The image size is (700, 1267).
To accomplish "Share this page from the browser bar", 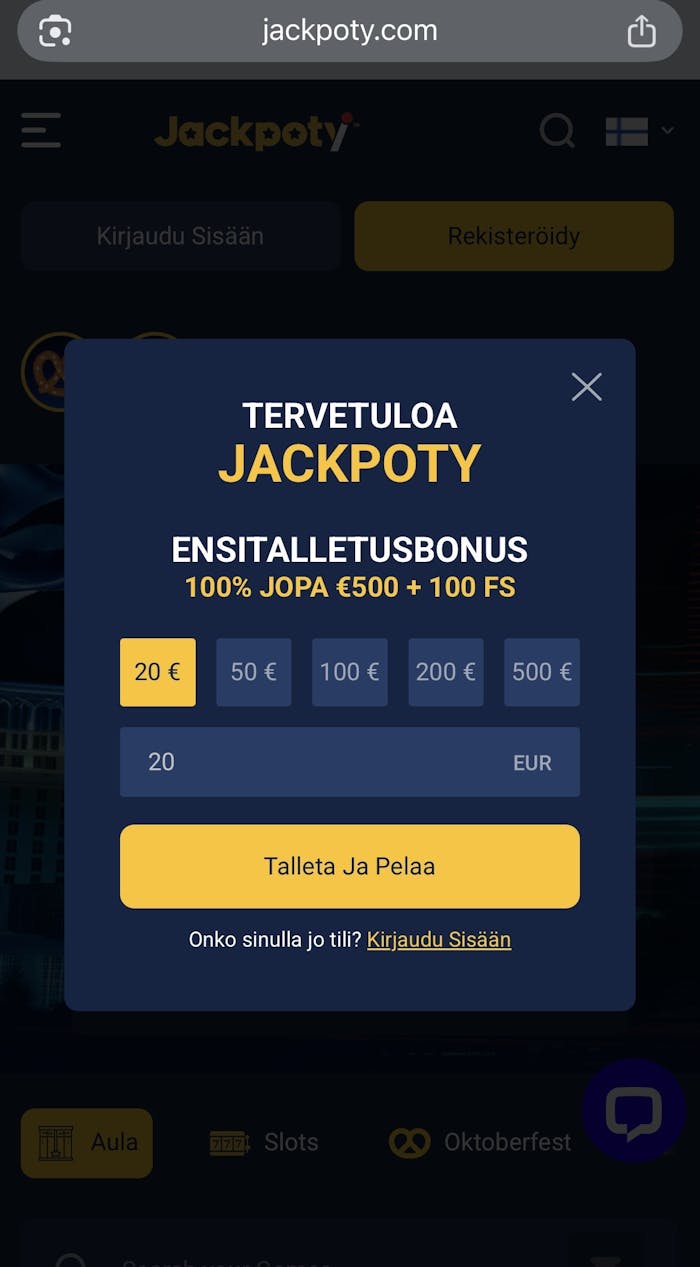I will click(641, 32).
